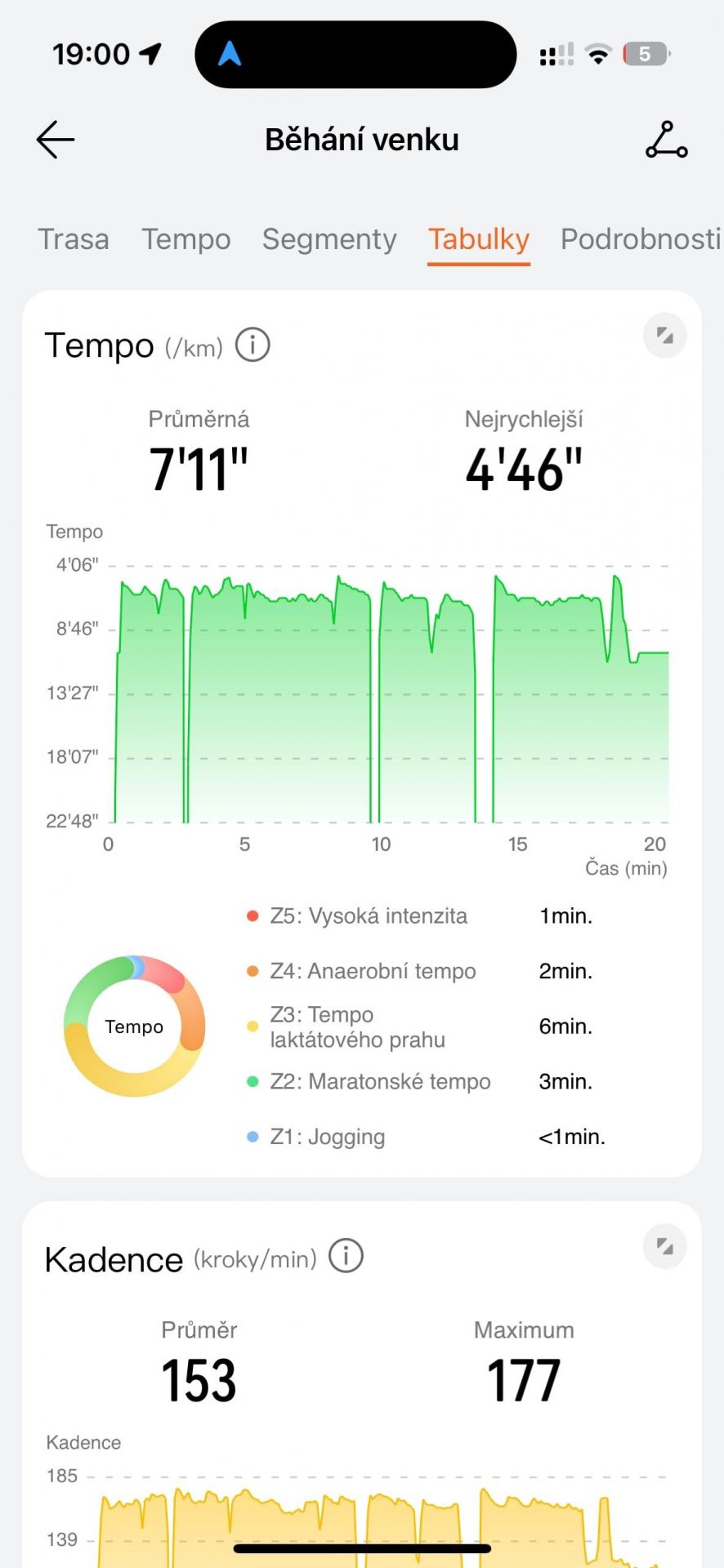Go back with the arrow icon

[x=56, y=140]
